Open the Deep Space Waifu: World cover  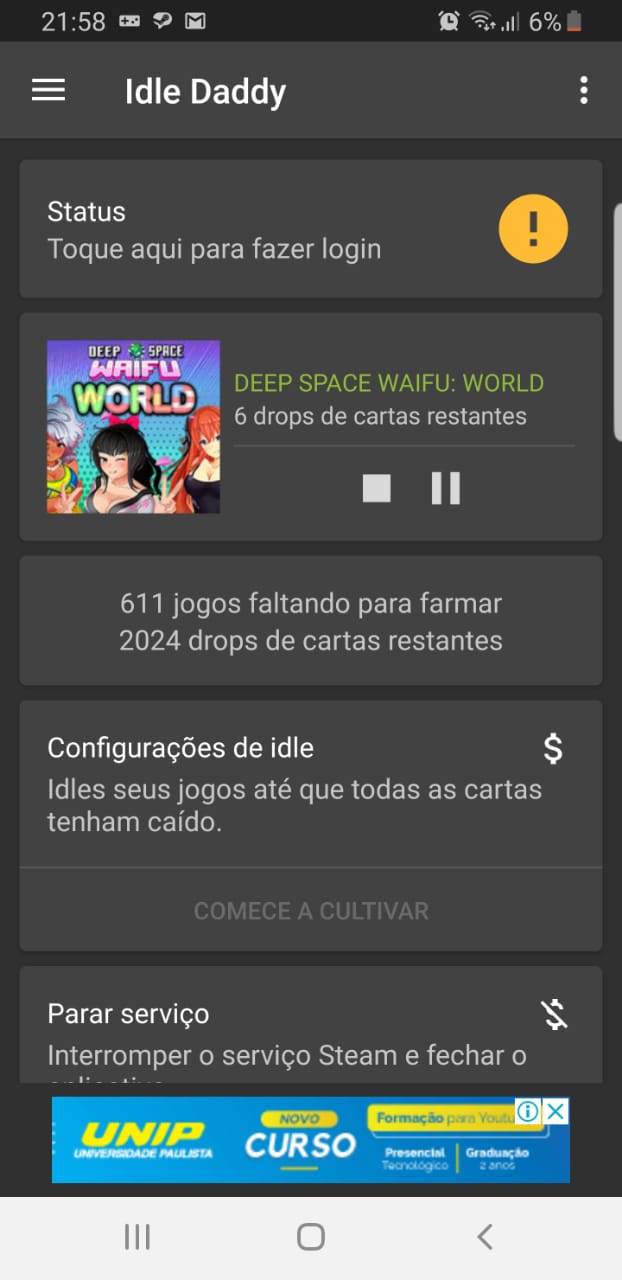pyautogui.click(x=133, y=427)
